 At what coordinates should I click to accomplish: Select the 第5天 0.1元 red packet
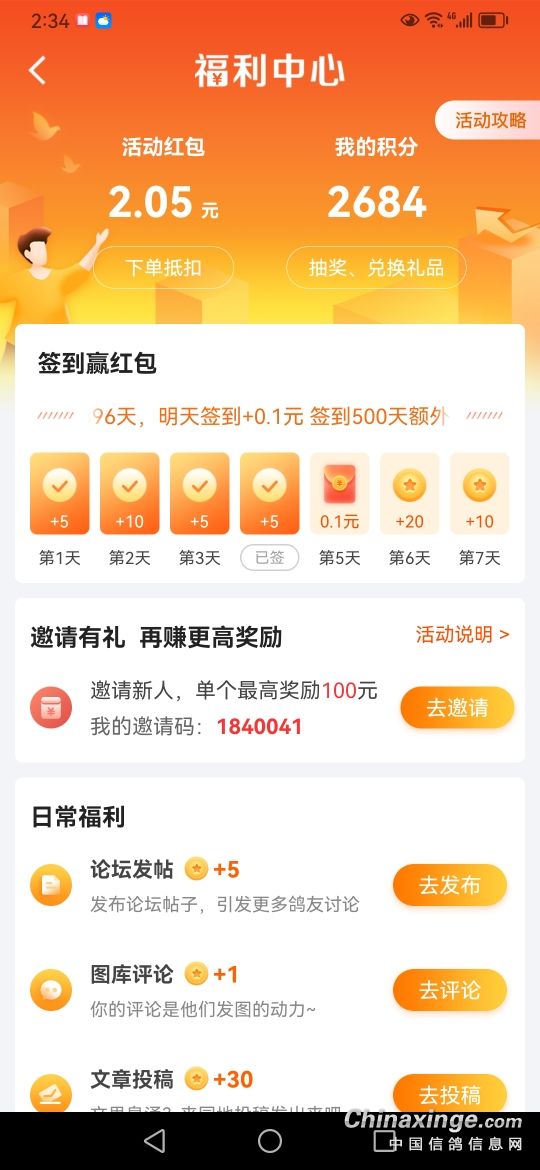339,494
